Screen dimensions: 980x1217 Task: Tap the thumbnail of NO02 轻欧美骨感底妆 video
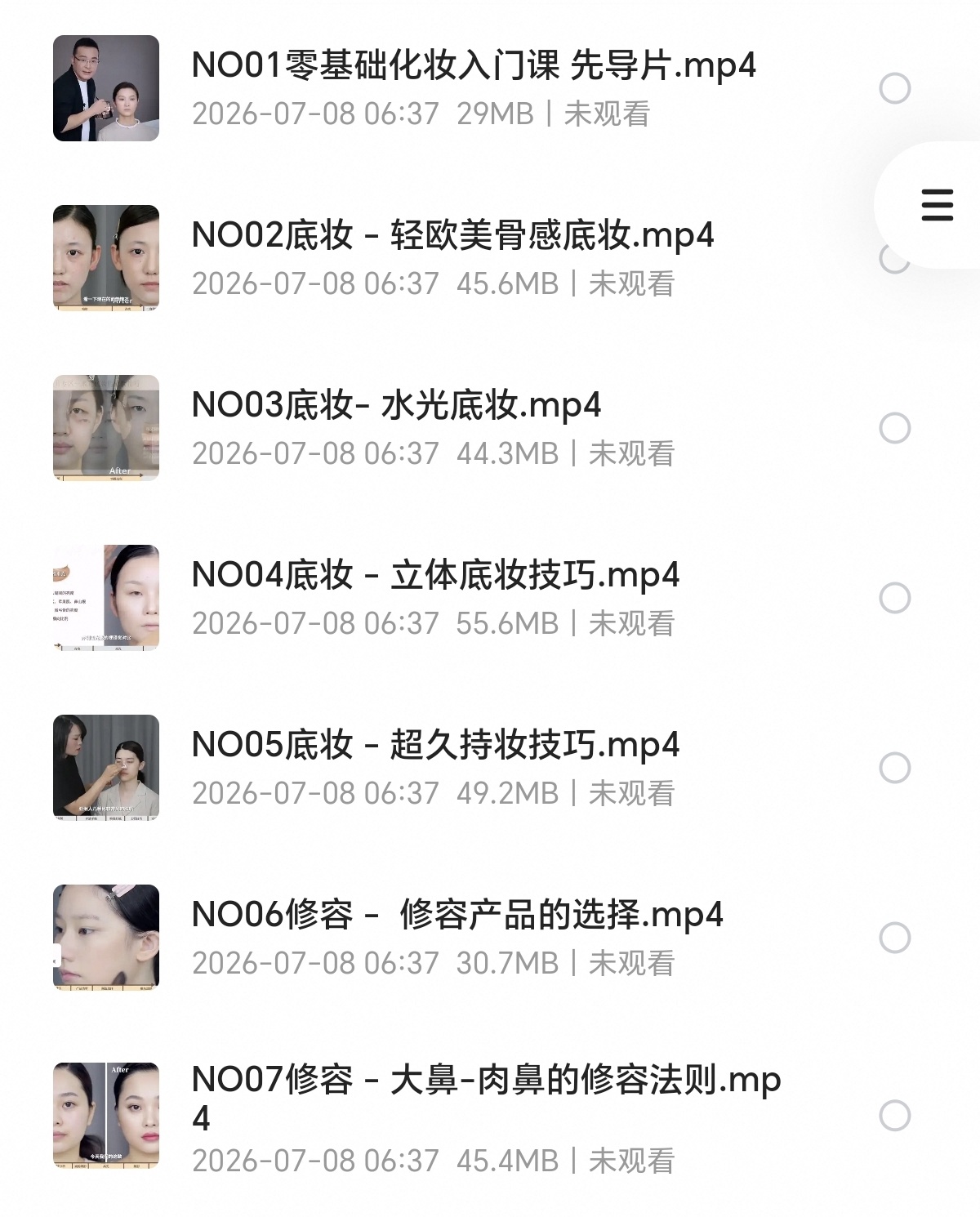tap(106, 258)
